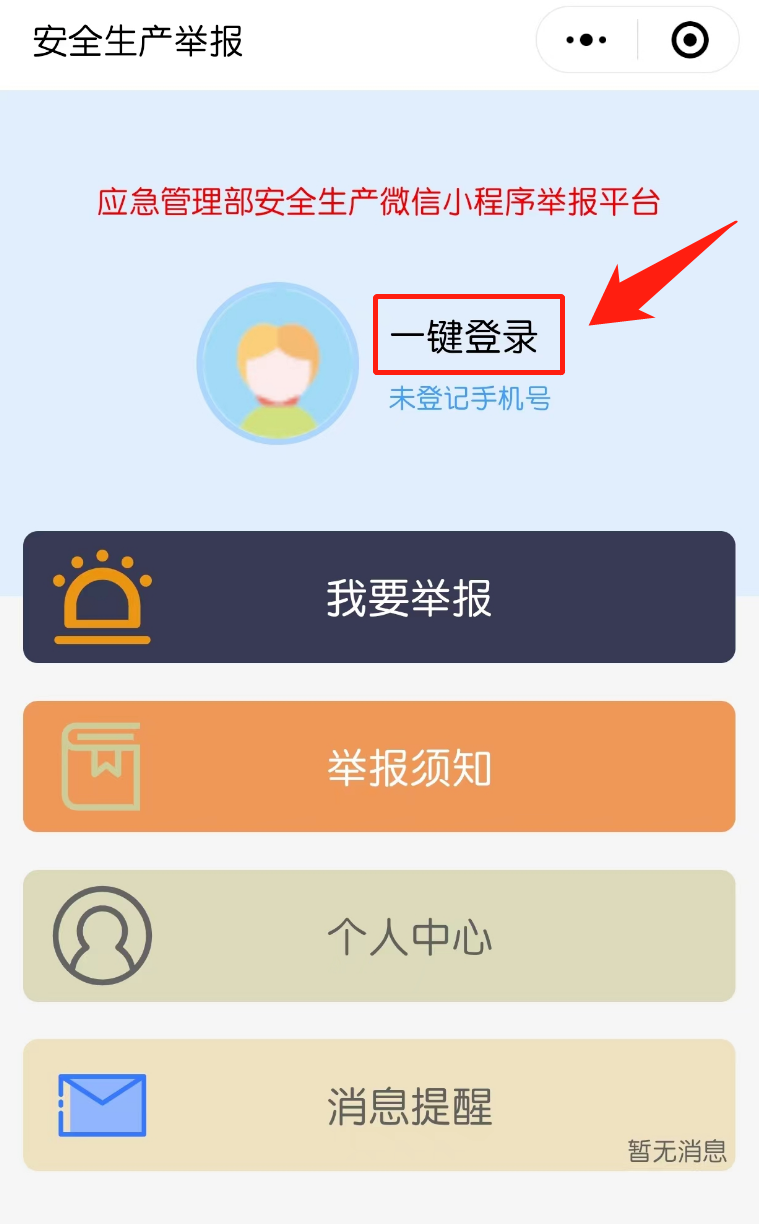Go to 个人中心
This screenshot has height=1224, width=764.
(379, 937)
